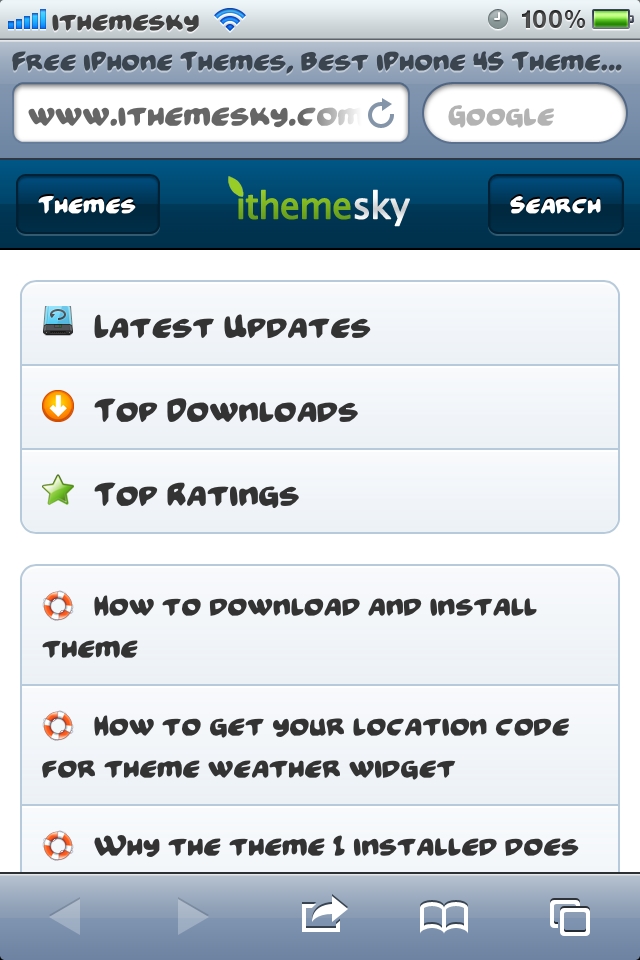Open Top Ratings list

pyautogui.click(x=320, y=492)
